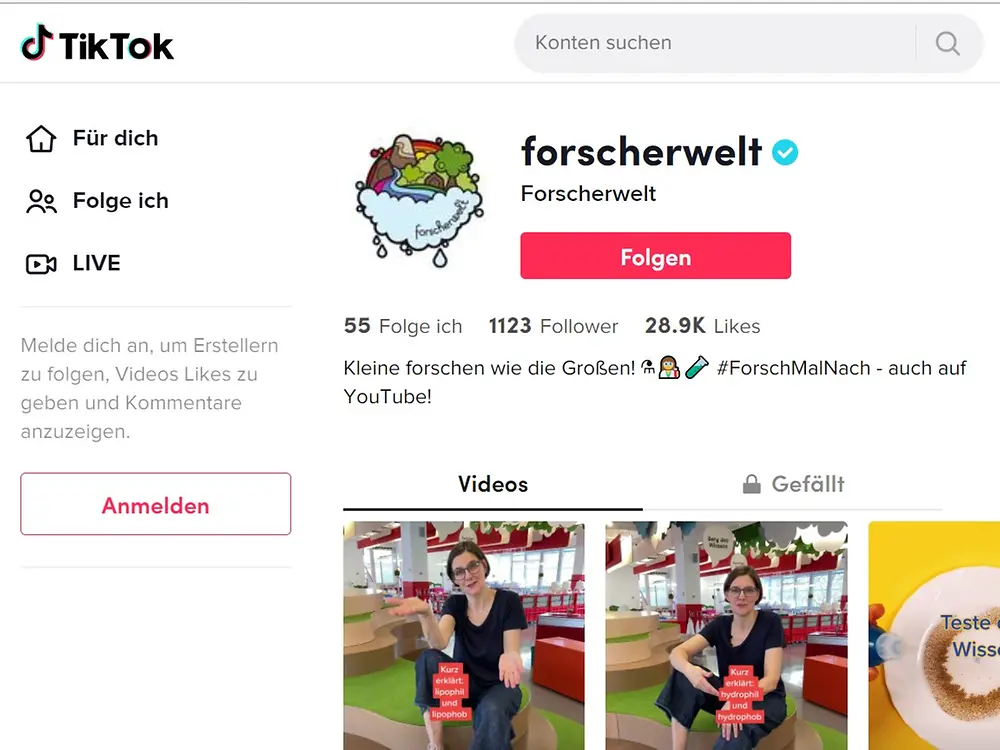This screenshot has height=750, width=1000.
Task: Open the Teste dein Wissen video tile
Action: pos(933,635)
